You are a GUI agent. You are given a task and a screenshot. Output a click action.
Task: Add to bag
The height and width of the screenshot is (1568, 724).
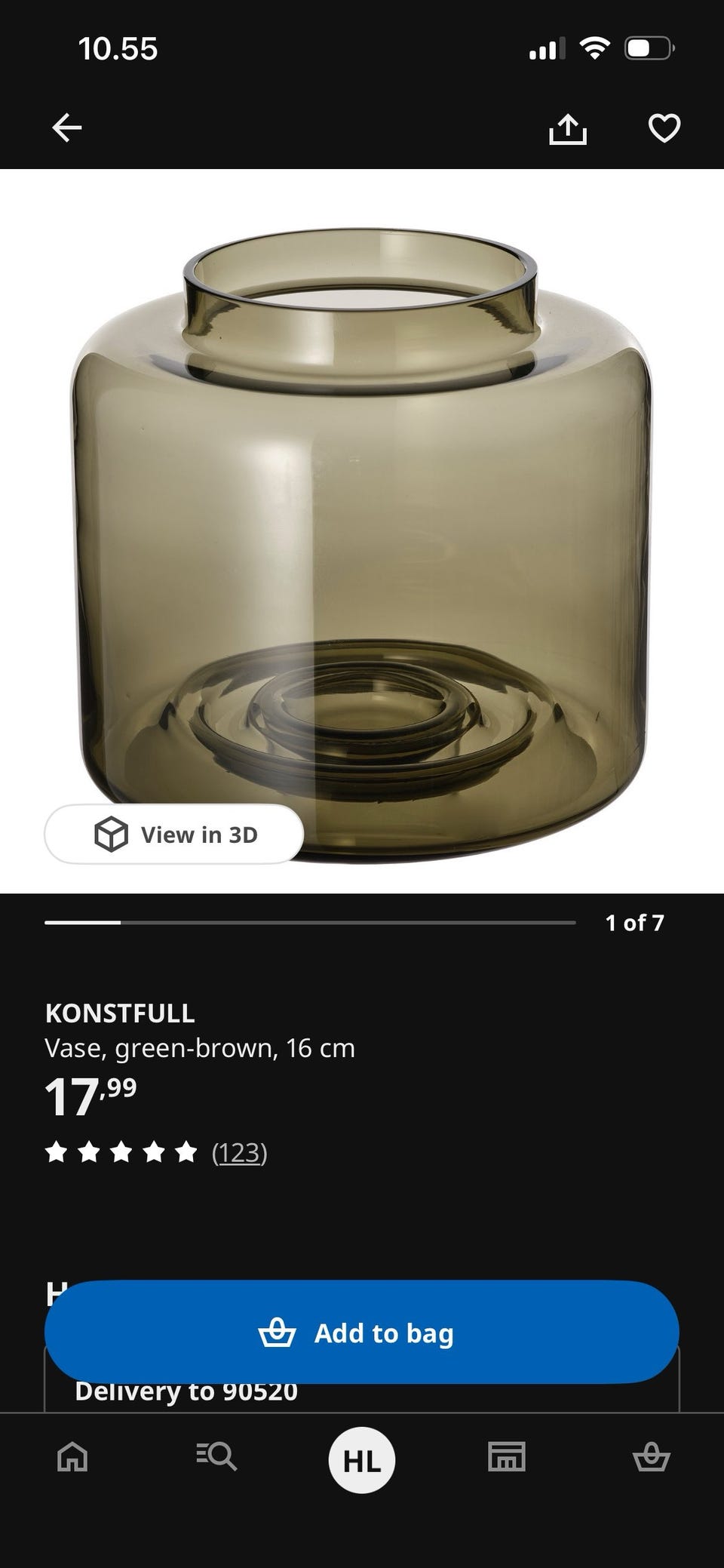click(x=362, y=1333)
